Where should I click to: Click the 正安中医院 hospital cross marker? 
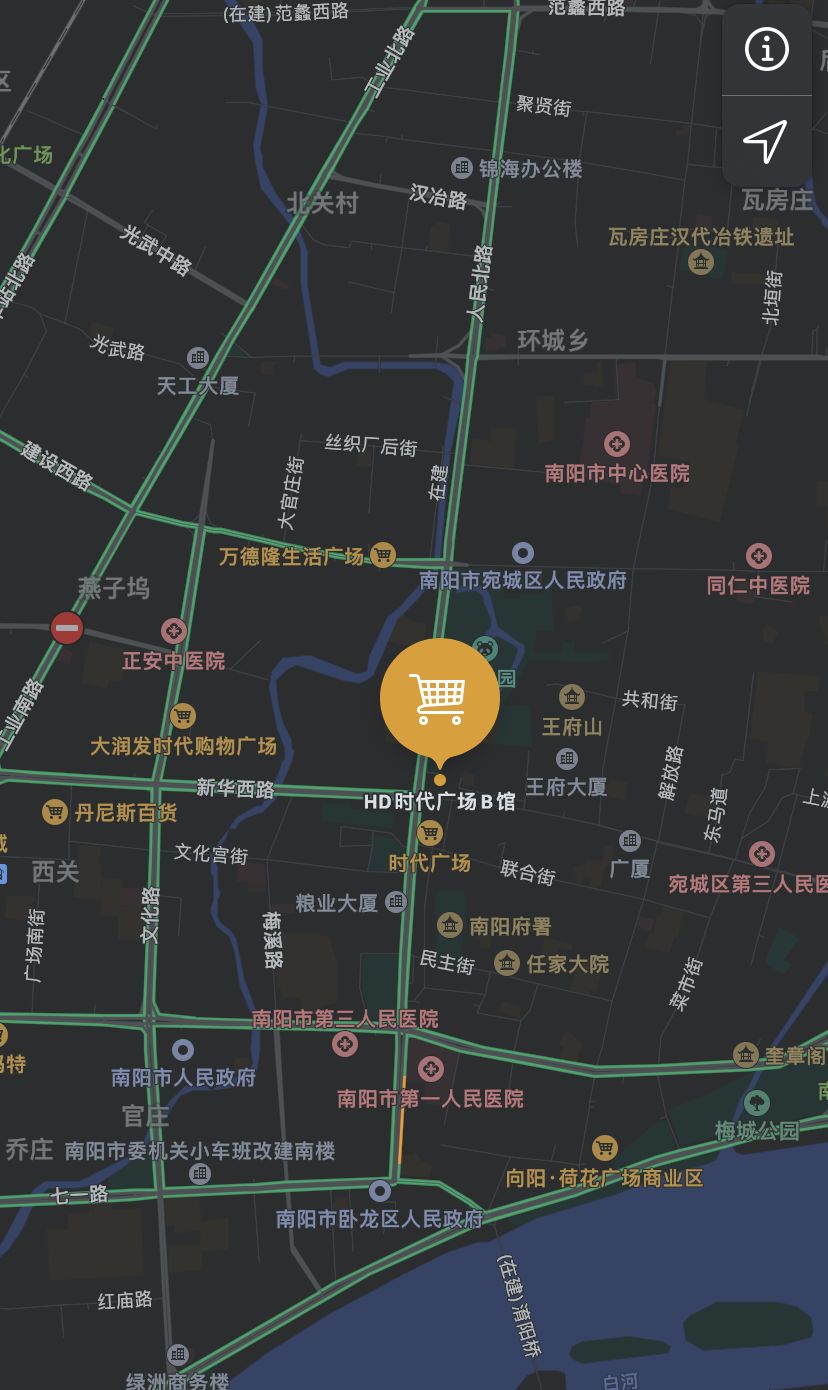click(174, 631)
